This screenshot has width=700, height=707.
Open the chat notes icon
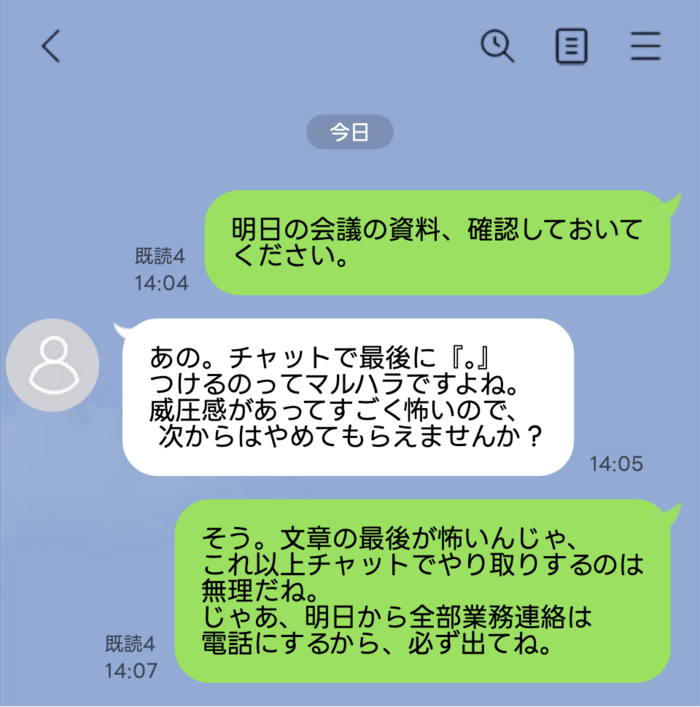pyautogui.click(x=571, y=47)
